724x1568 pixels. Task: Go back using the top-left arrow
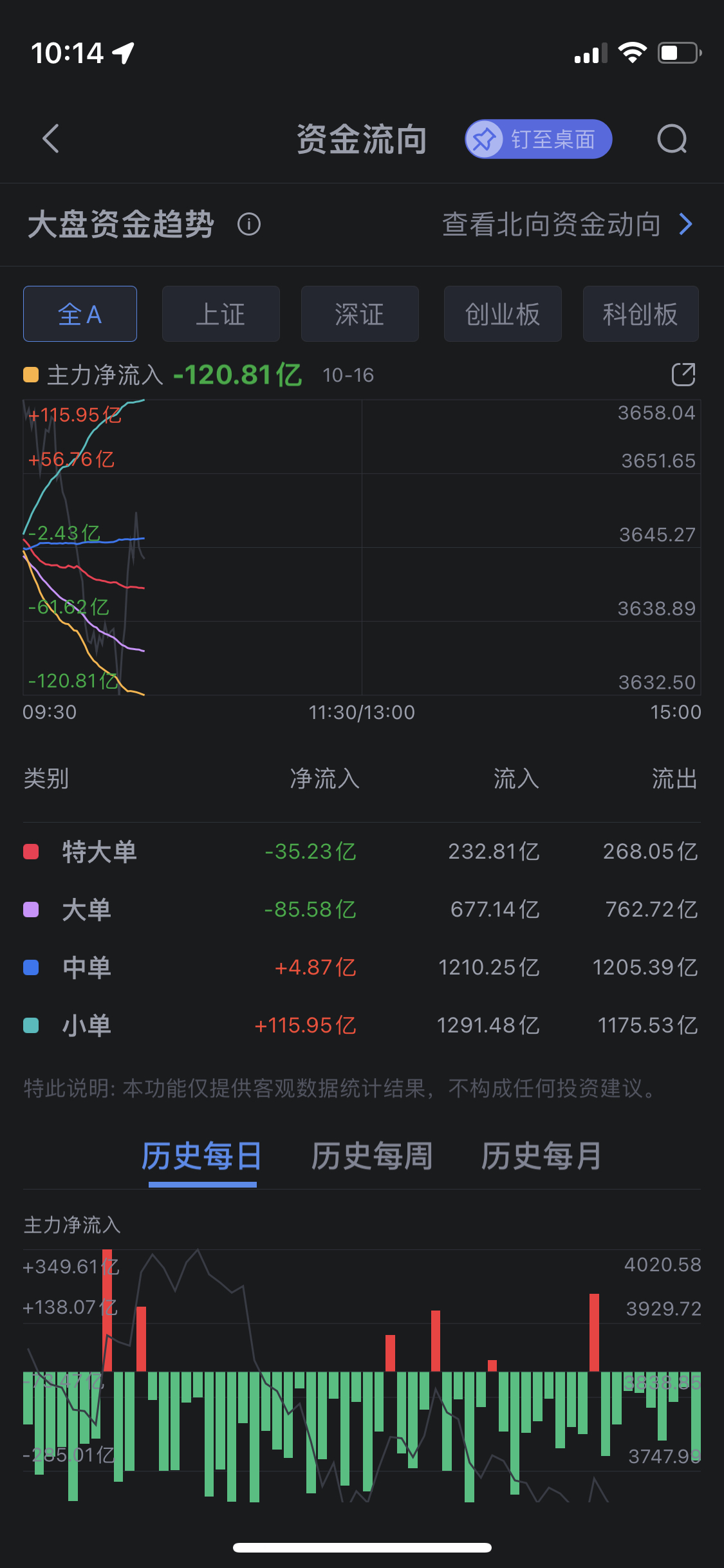coord(51,138)
